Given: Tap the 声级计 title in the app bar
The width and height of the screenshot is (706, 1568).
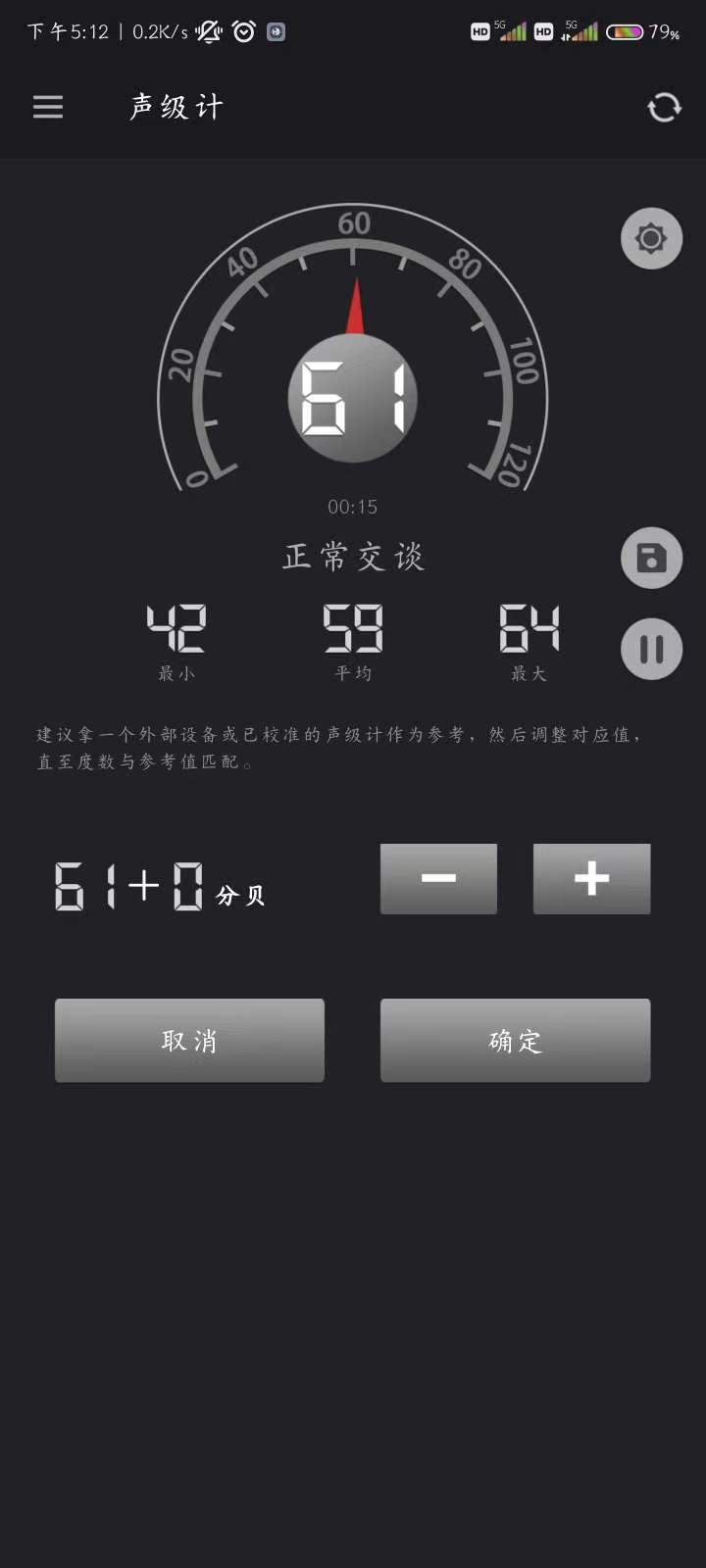Looking at the screenshot, I should [x=175, y=106].
